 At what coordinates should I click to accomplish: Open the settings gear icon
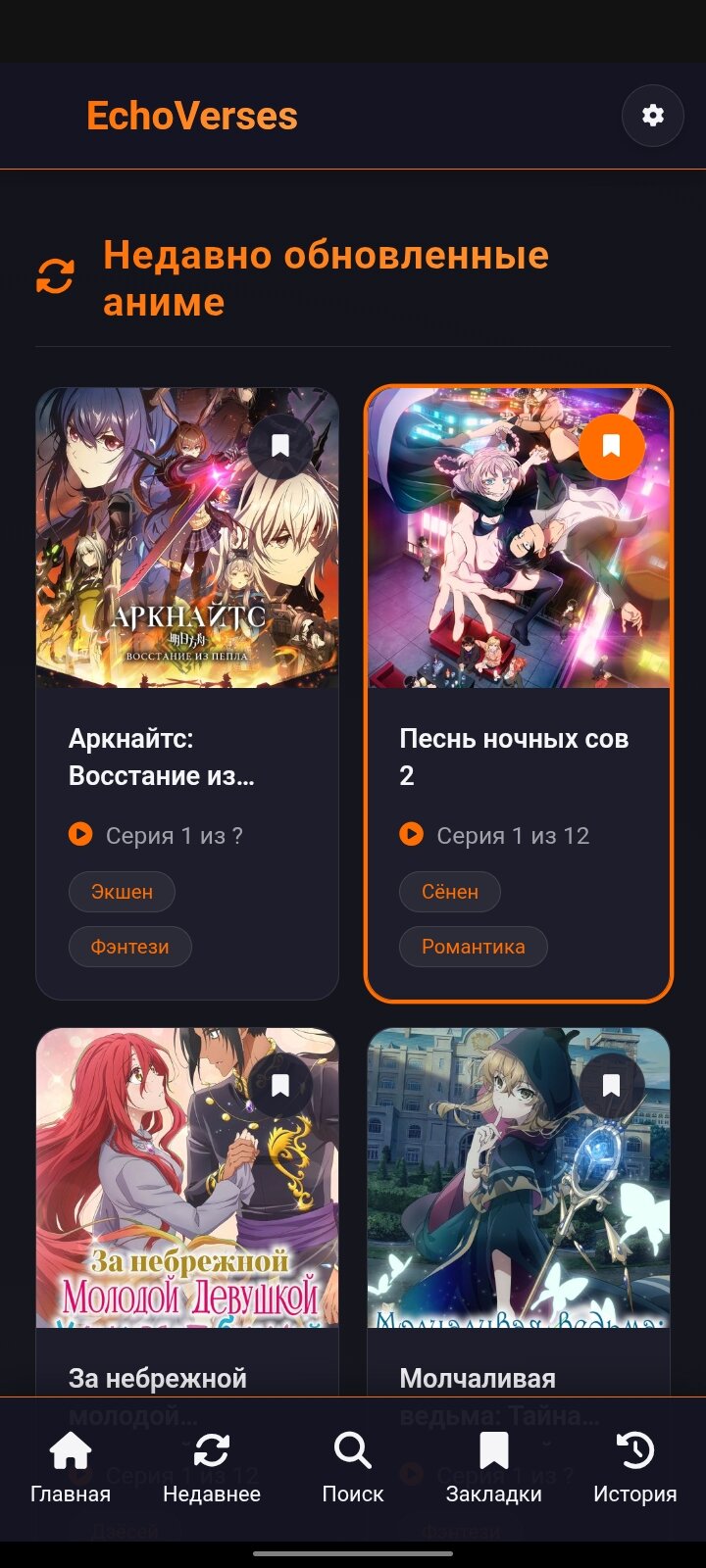tap(652, 116)
